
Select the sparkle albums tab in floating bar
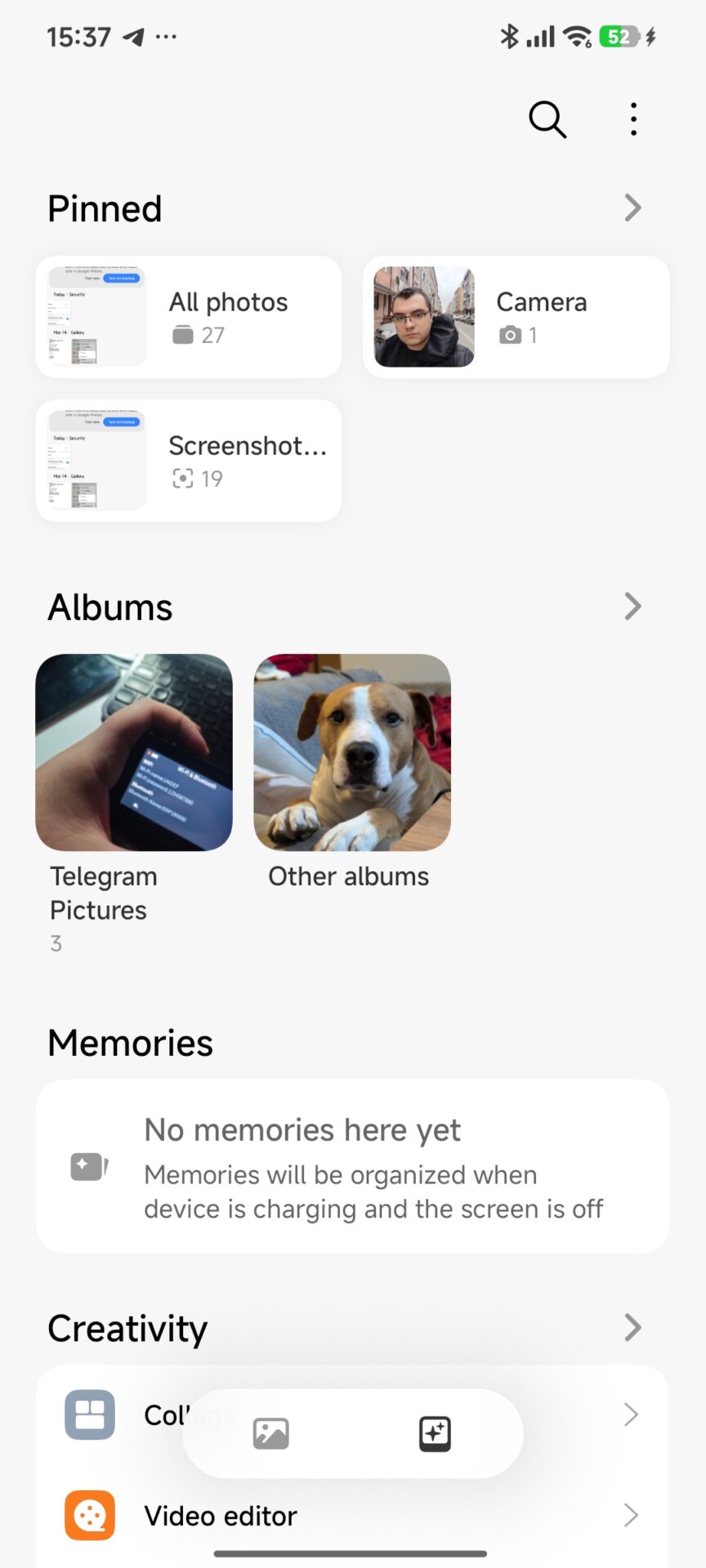[x=435, y=1434]
